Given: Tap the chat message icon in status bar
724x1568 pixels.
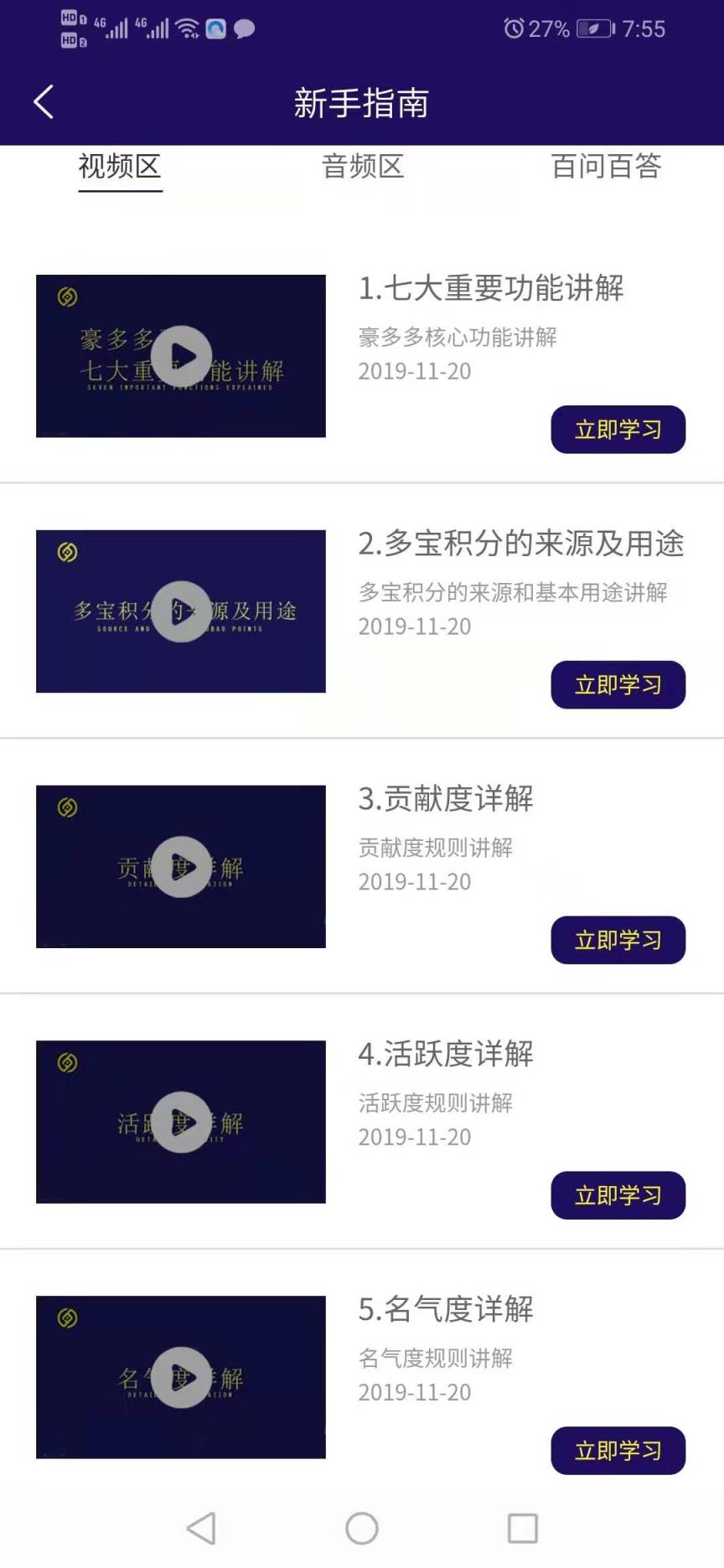Looking at the screenshot, I should click(x=244, y=29).
